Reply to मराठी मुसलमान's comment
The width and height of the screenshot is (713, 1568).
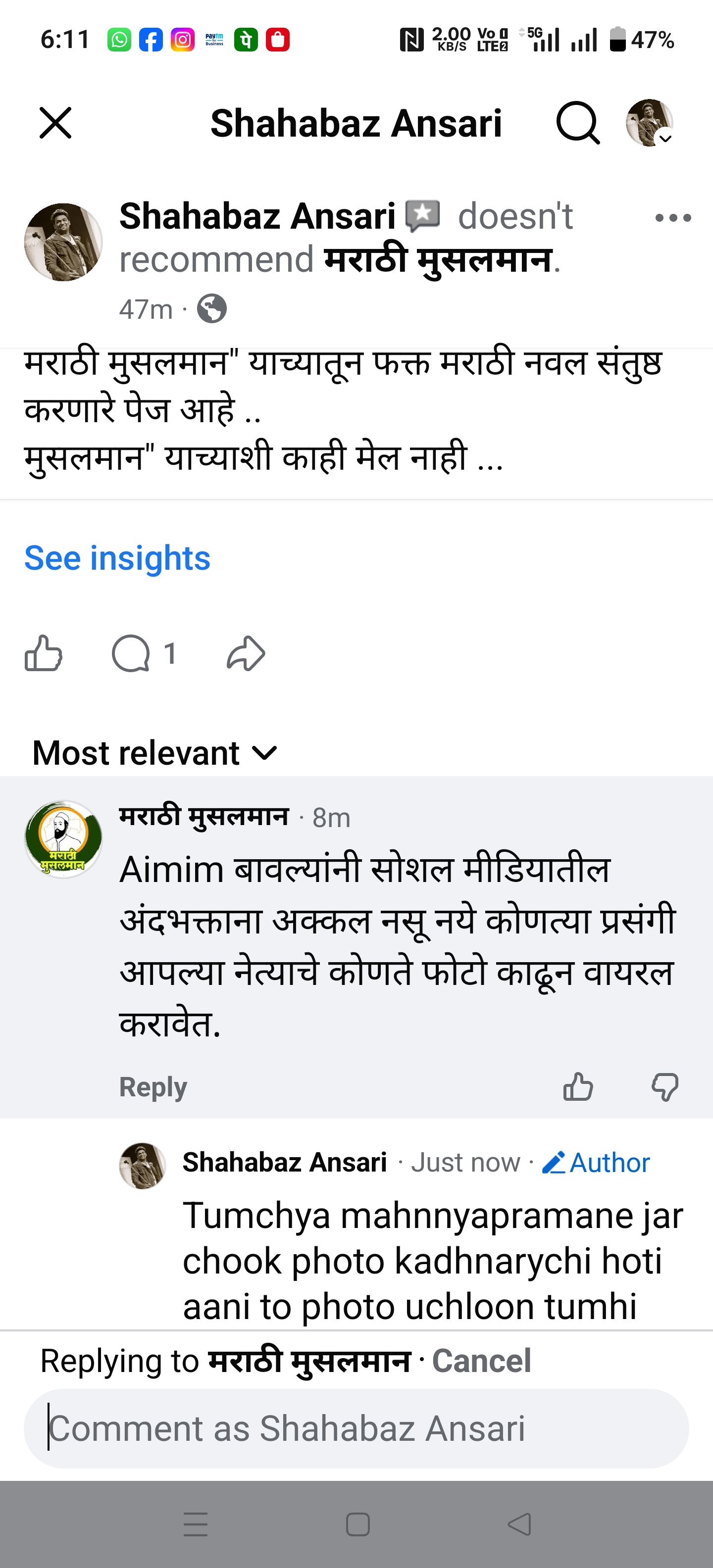153,1086
